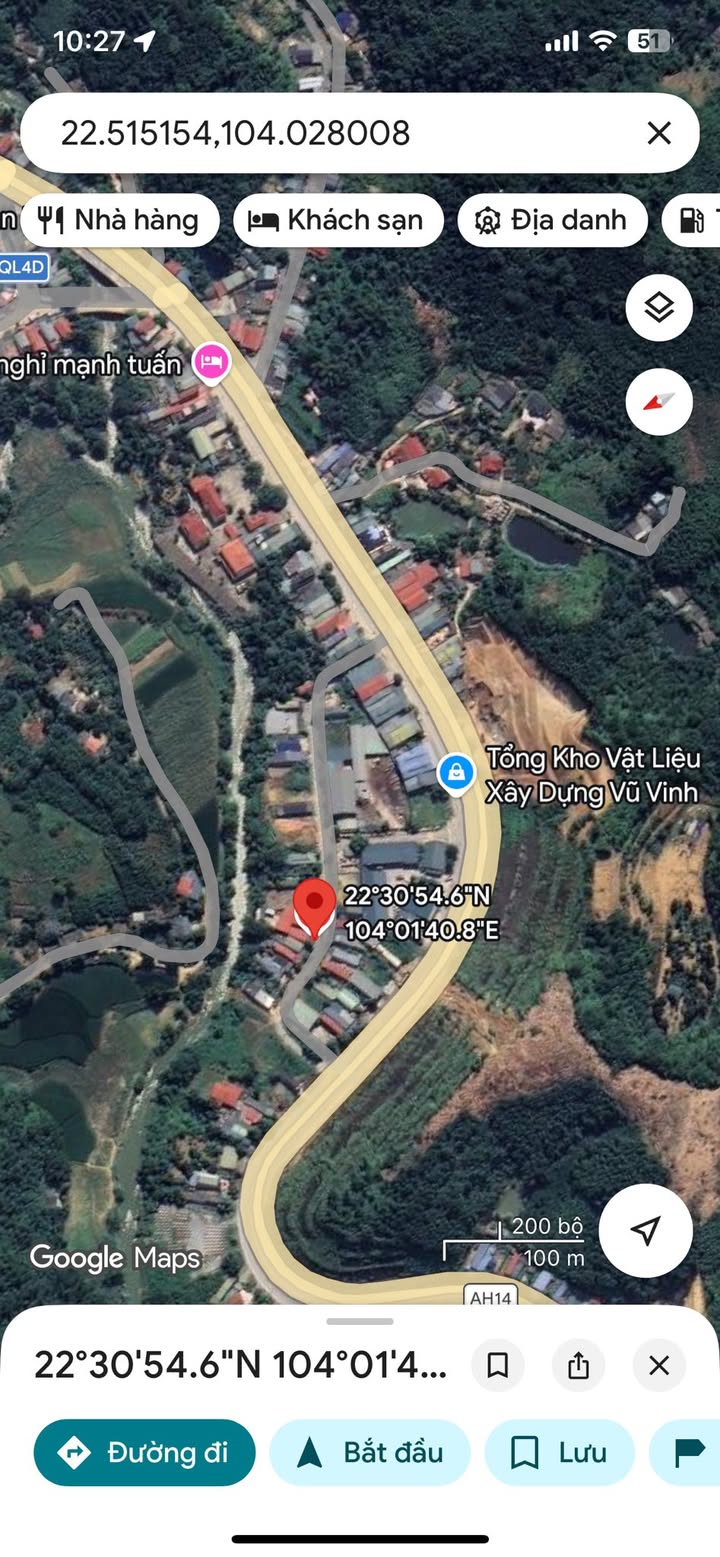The image size is (720, 1557).
Task: Show Địa danh places on map
Action: tap(552, 220)
